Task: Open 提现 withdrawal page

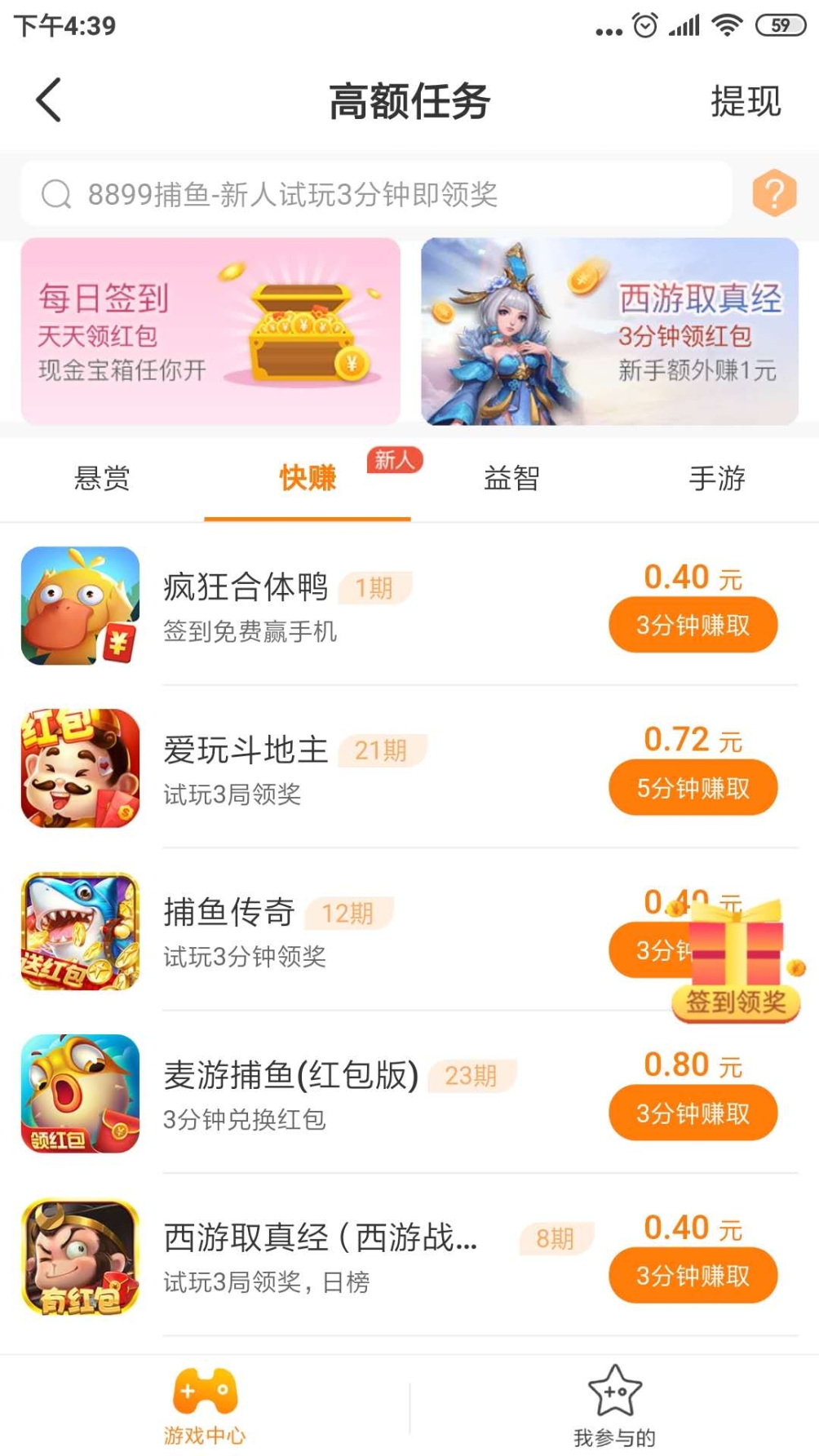Action: (746, 101)
